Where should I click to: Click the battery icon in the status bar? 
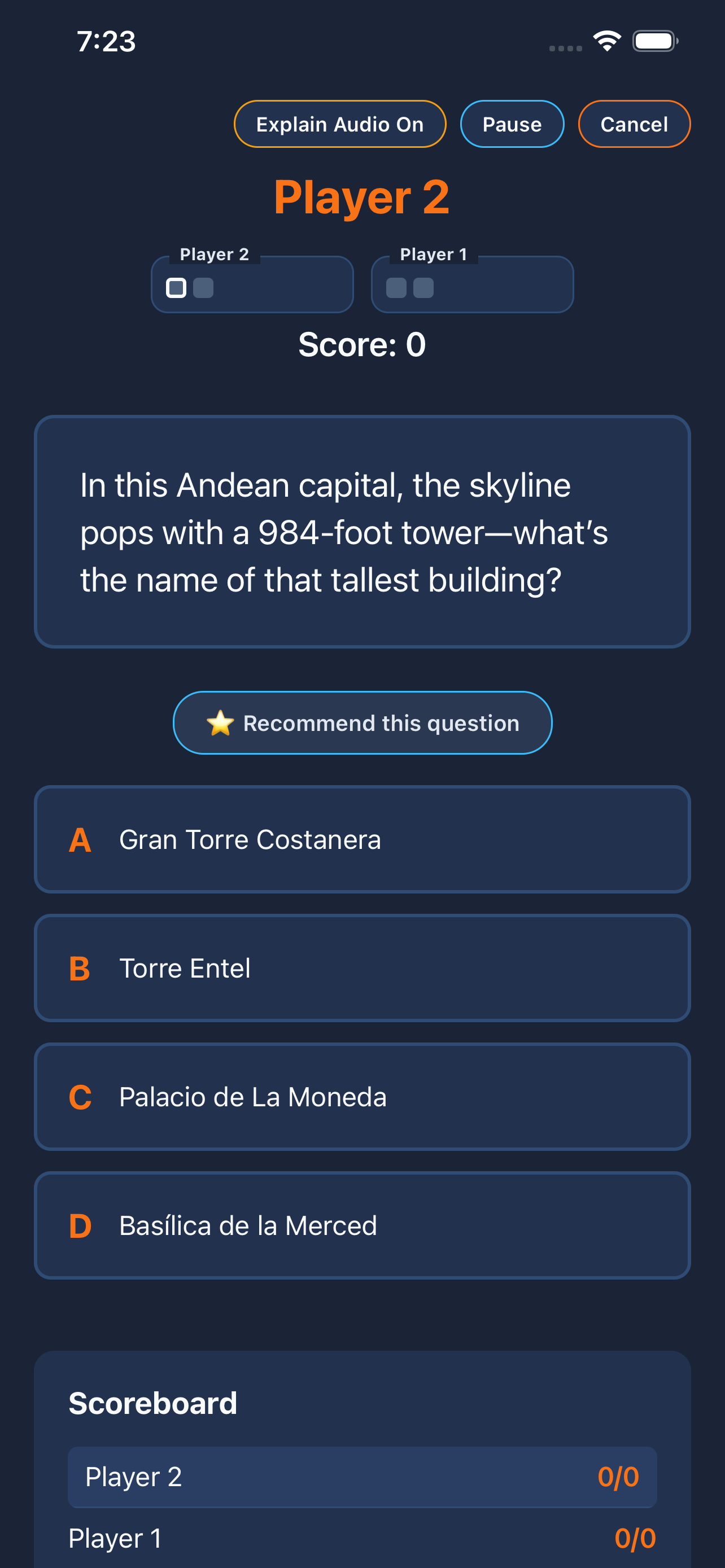655,40
